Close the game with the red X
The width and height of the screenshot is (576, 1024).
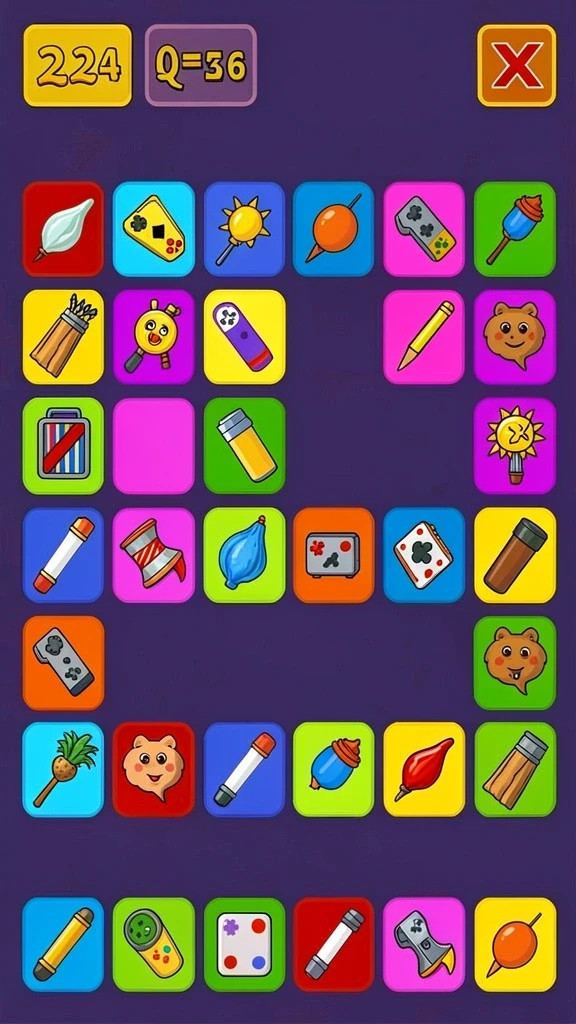[x=516, y=65]
